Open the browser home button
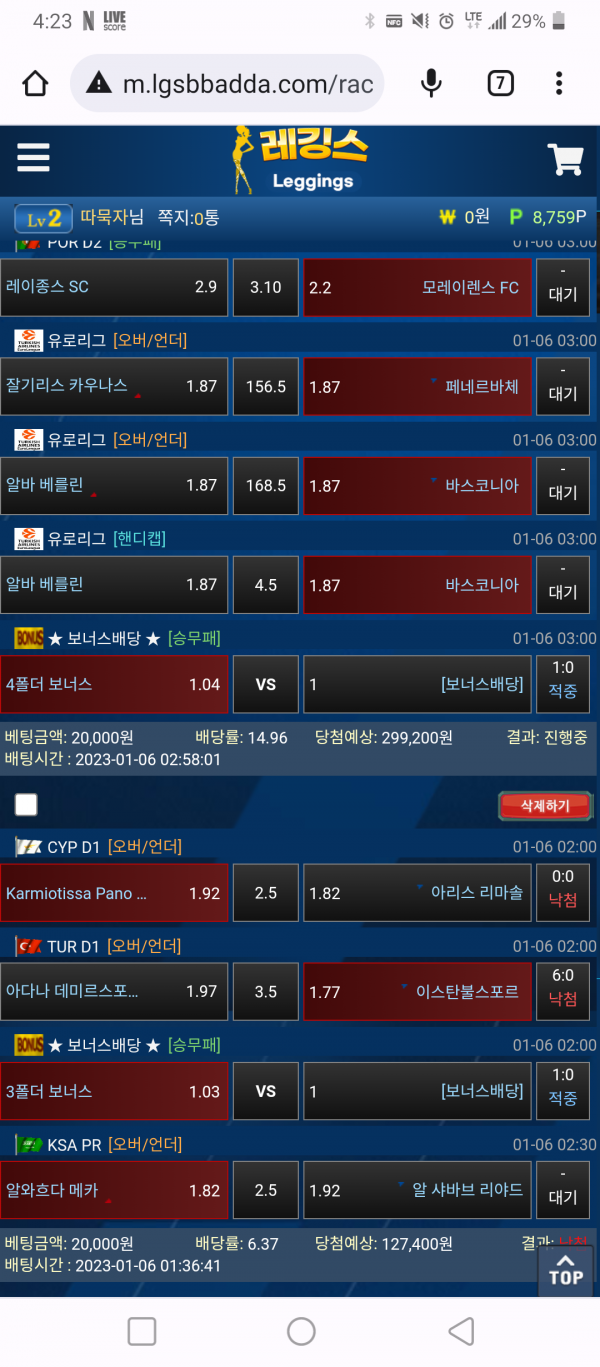This screenshot has height=1367, width=600. 36,84
